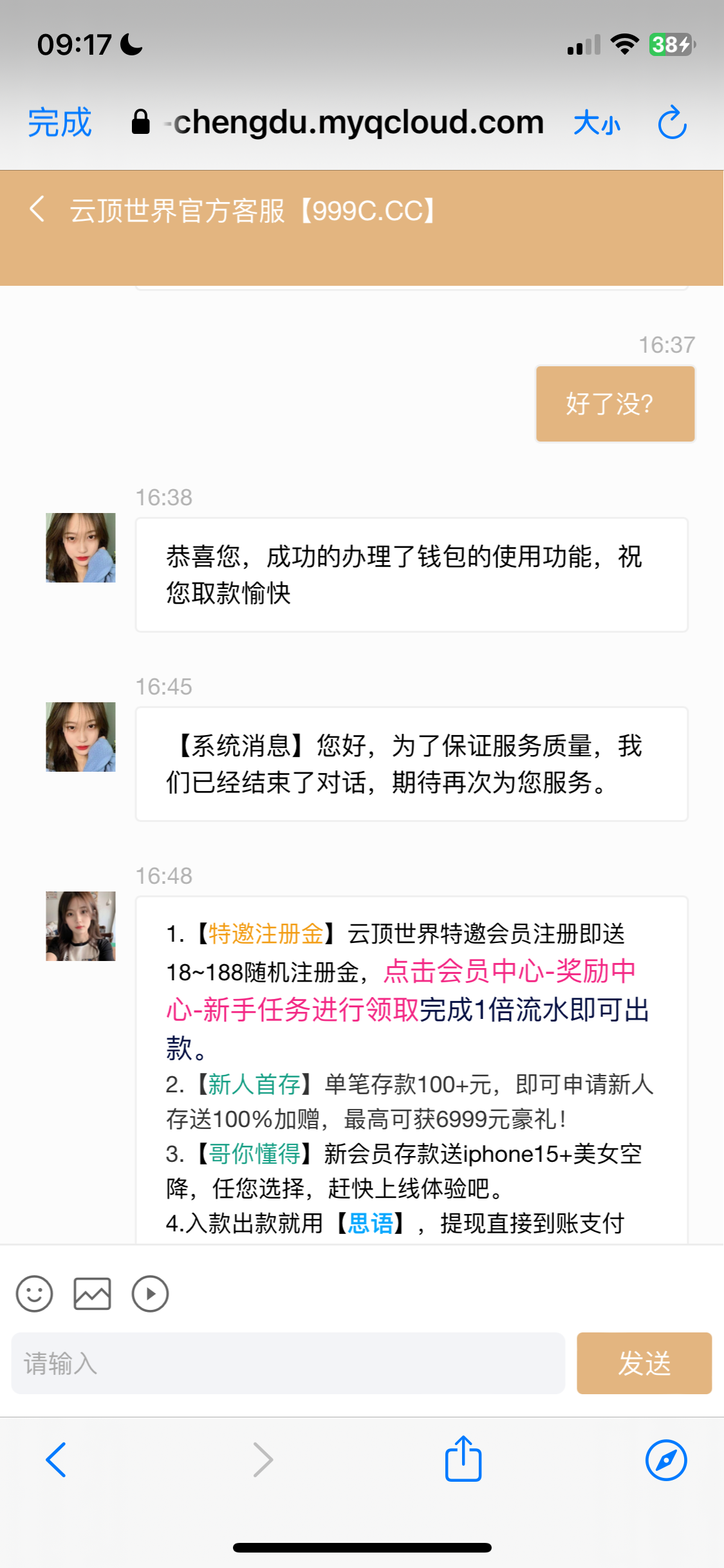The width and height of the screenshot is (724, 1568).
Task: Tap 完成 to close the web view
Action: click(60, 122)
